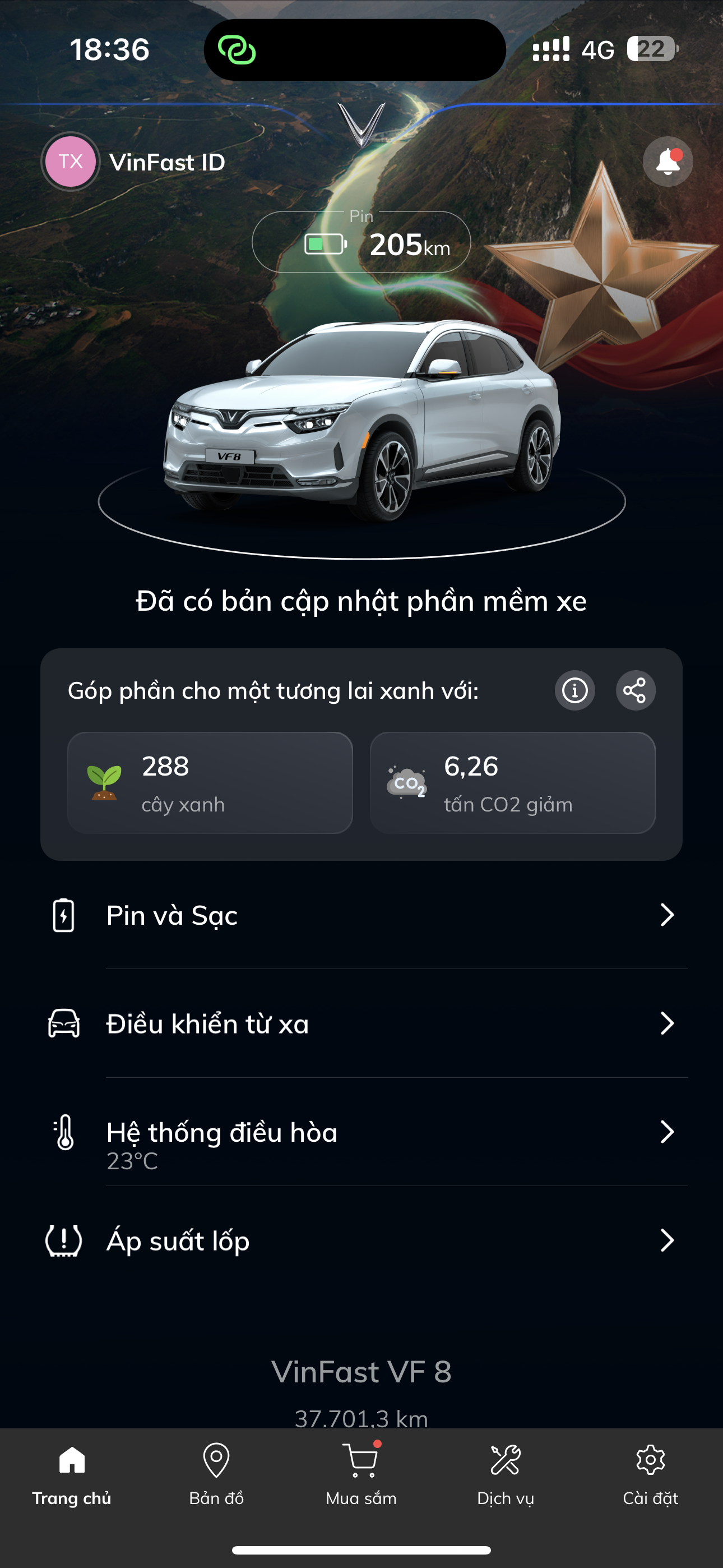Tap the Pin 205 km range pill
Image resolution: width=723 pixels, height=1568 pixels.
[x=361, y=242]
